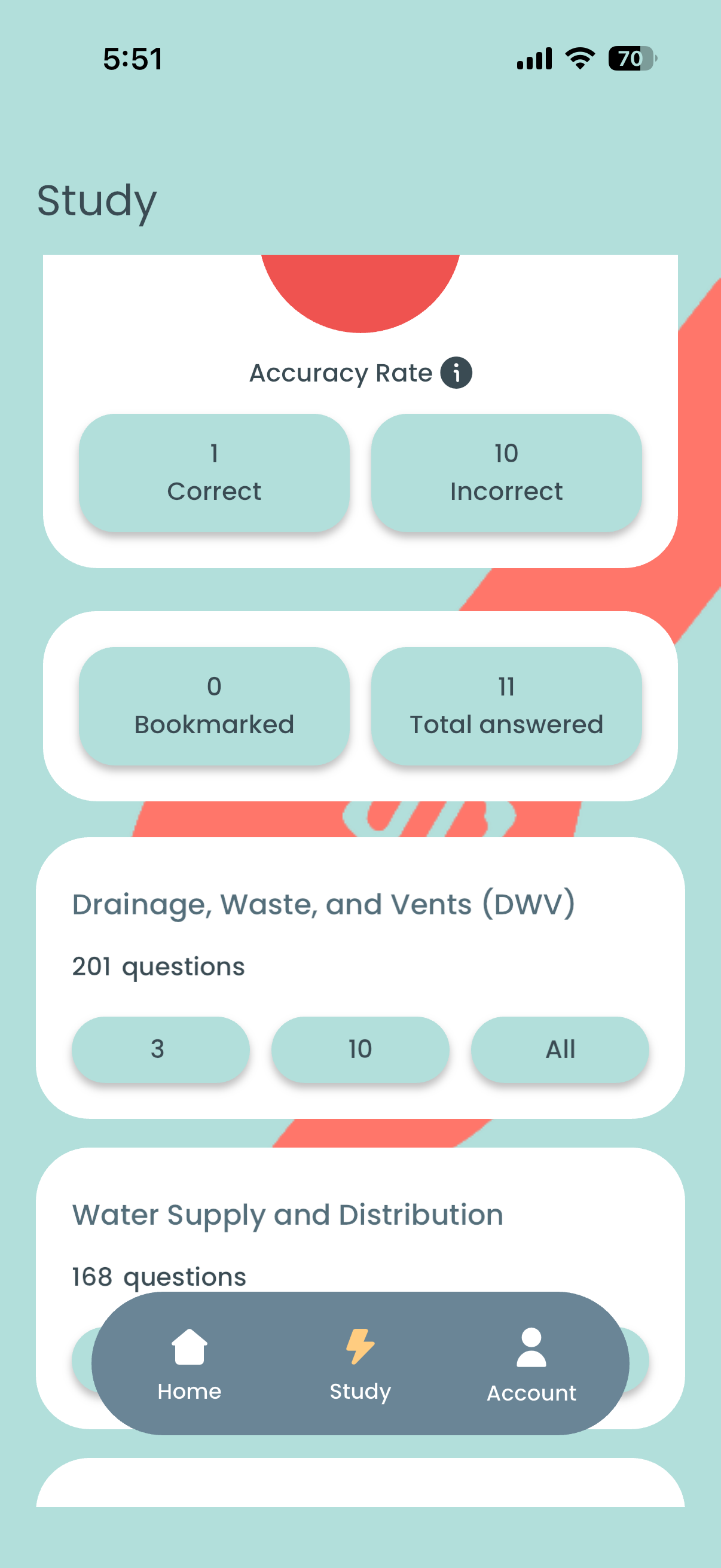Image resolution: width=721 pixels, height=1568 pixels.
Task: Choose 'All' questions for DWV practice
Action: (560, 1050)
